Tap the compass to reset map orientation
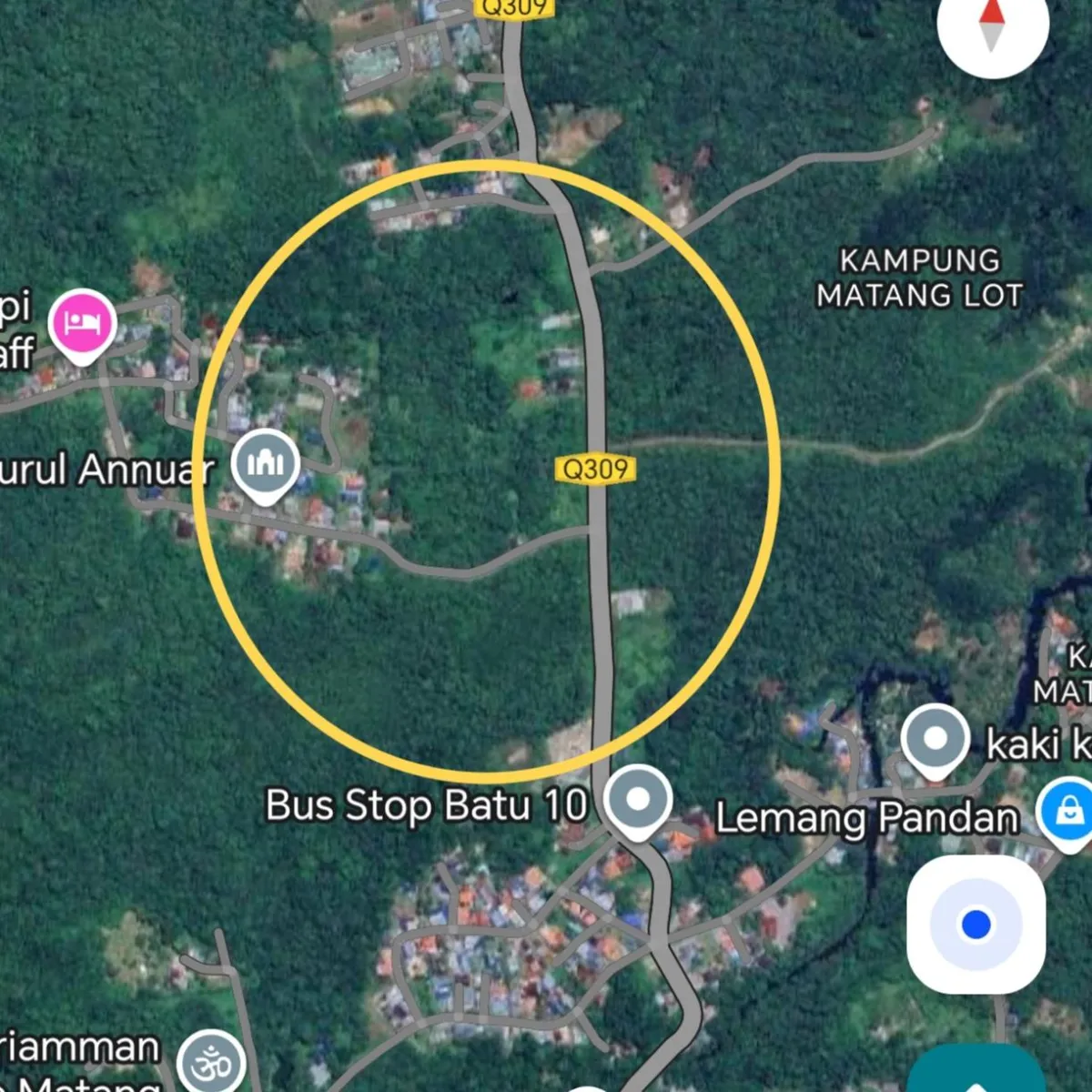 pos(992,25)
